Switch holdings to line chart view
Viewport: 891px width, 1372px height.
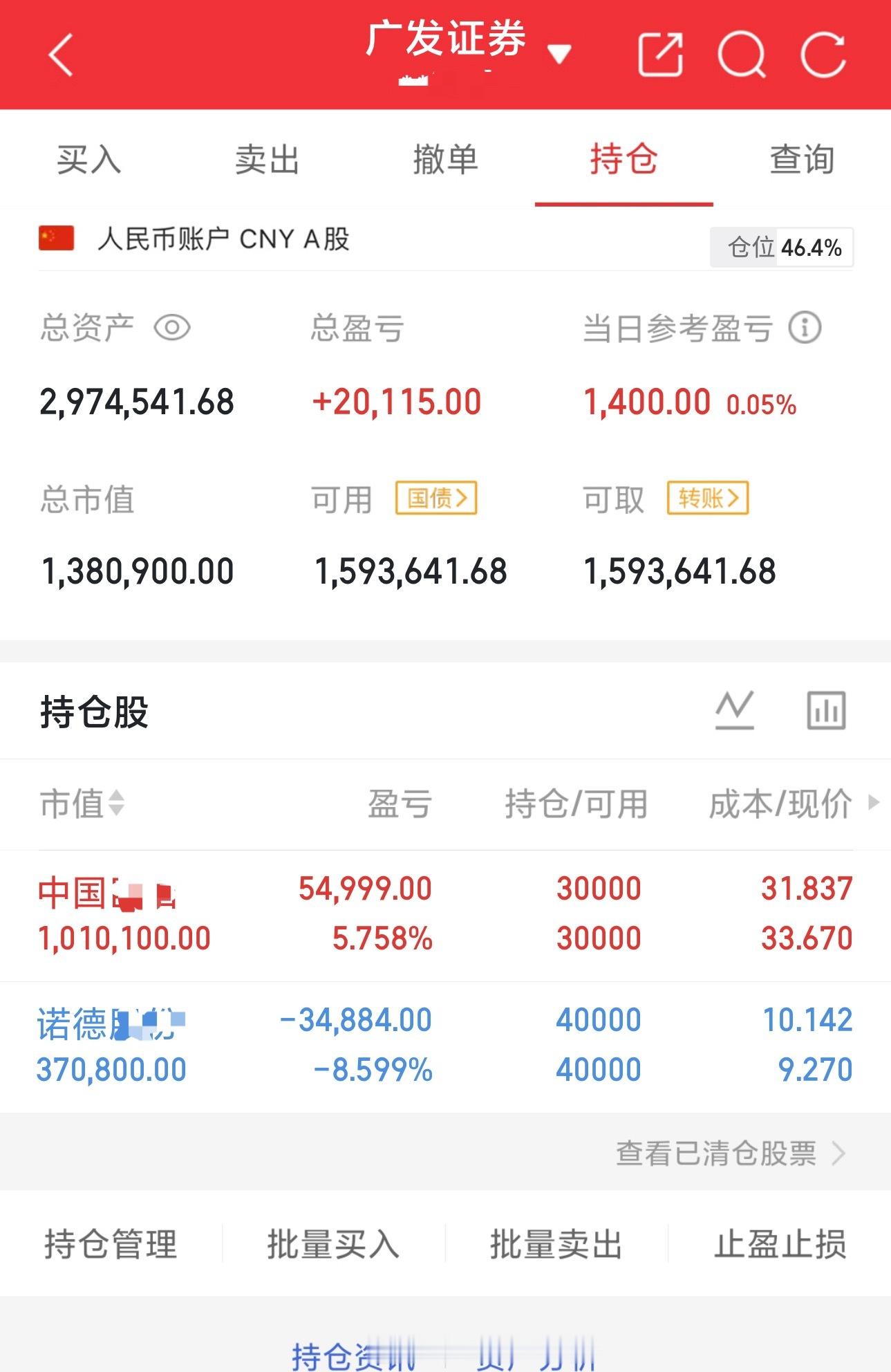click(x=735, y=710)
